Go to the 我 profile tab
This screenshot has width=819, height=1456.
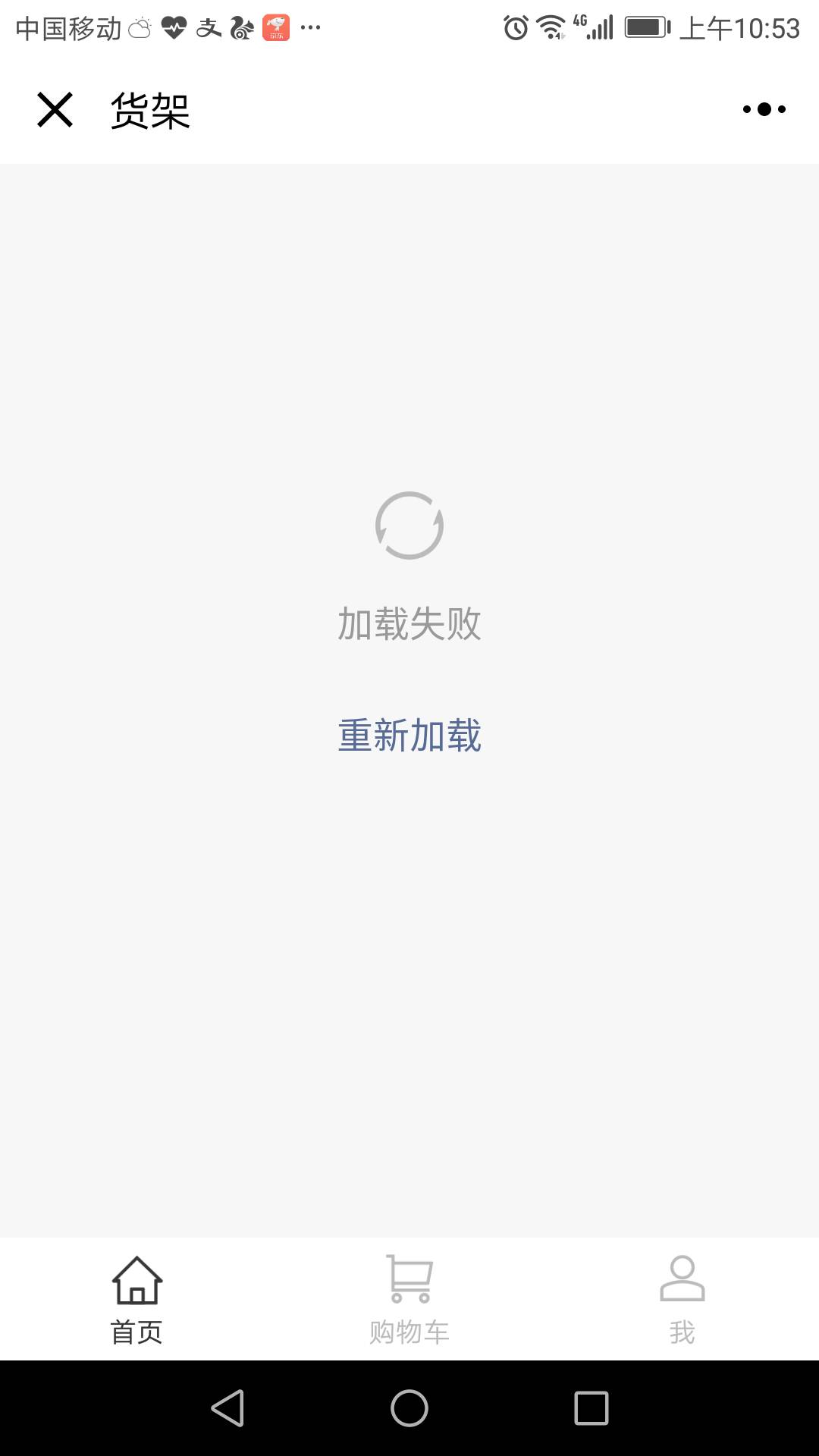[682, 1299]
